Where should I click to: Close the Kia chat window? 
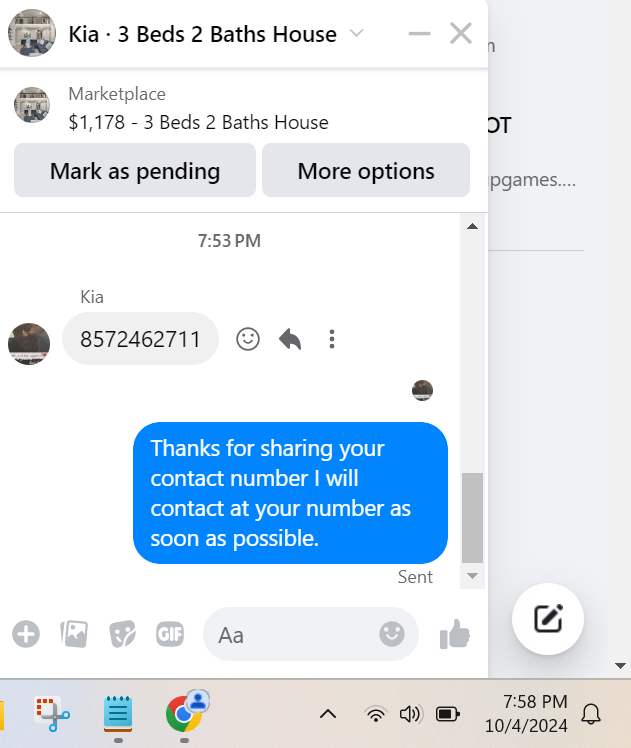[461, 33]
